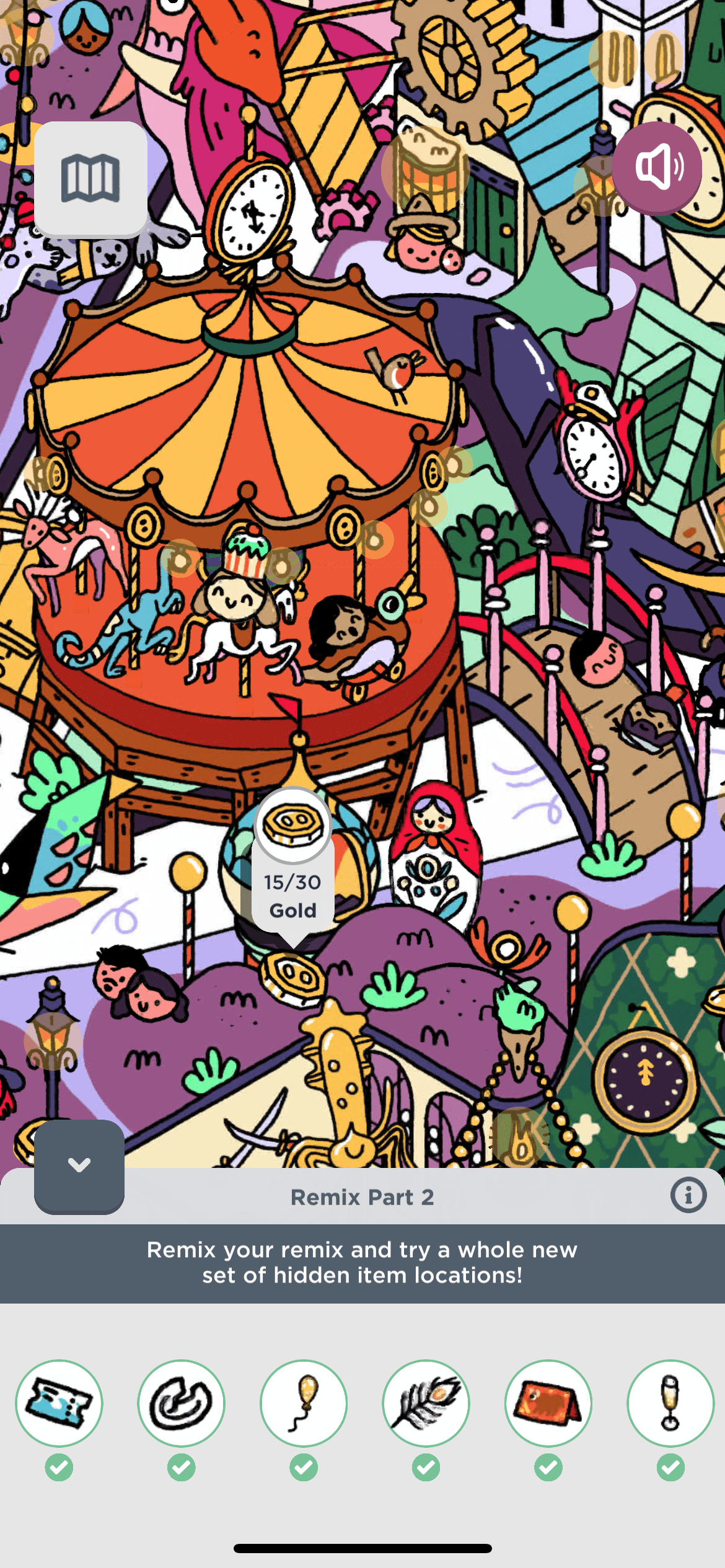Collapse the item tray with the chevron
The width and height of the screenshot is (725, 1568).
tap(79, 1165)
